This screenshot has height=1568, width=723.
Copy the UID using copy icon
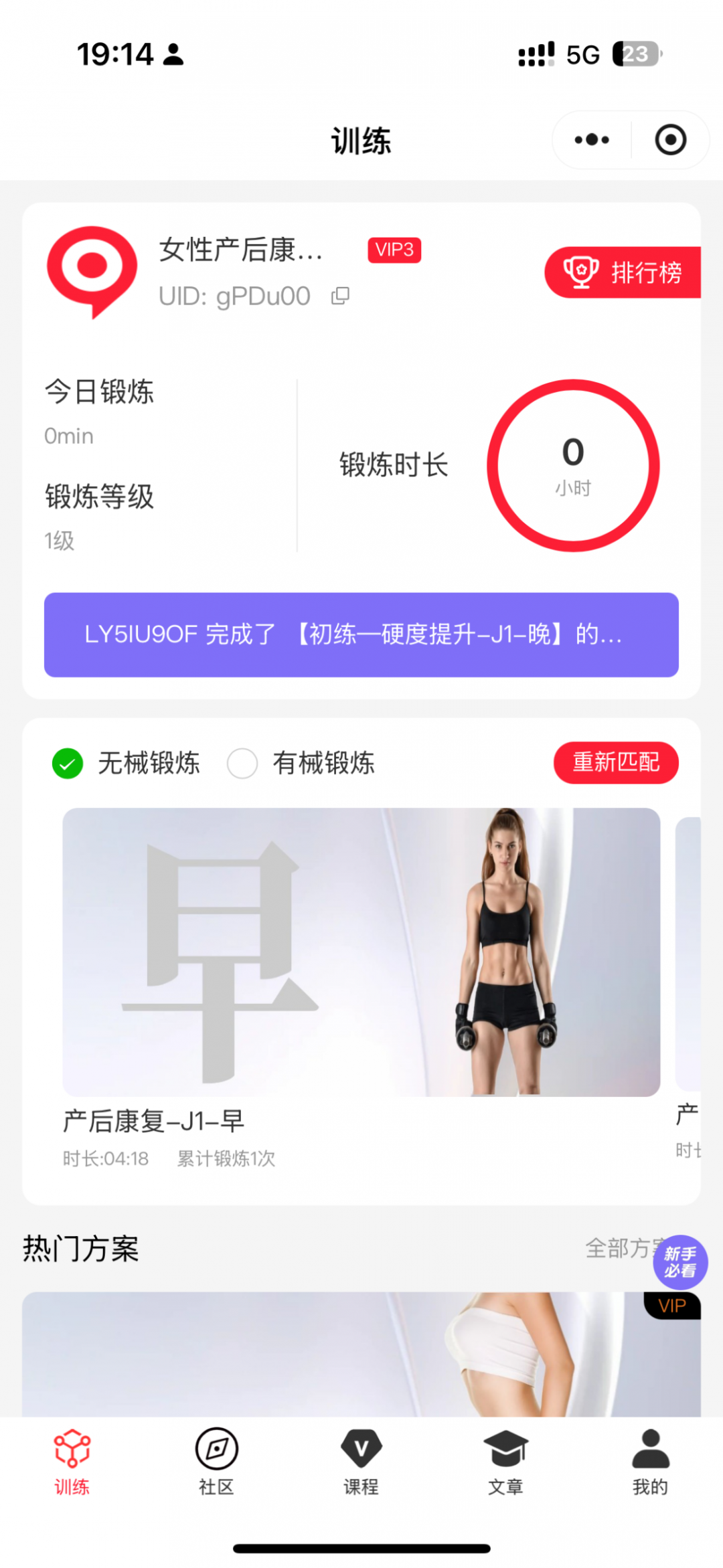(x=340, y=296)
